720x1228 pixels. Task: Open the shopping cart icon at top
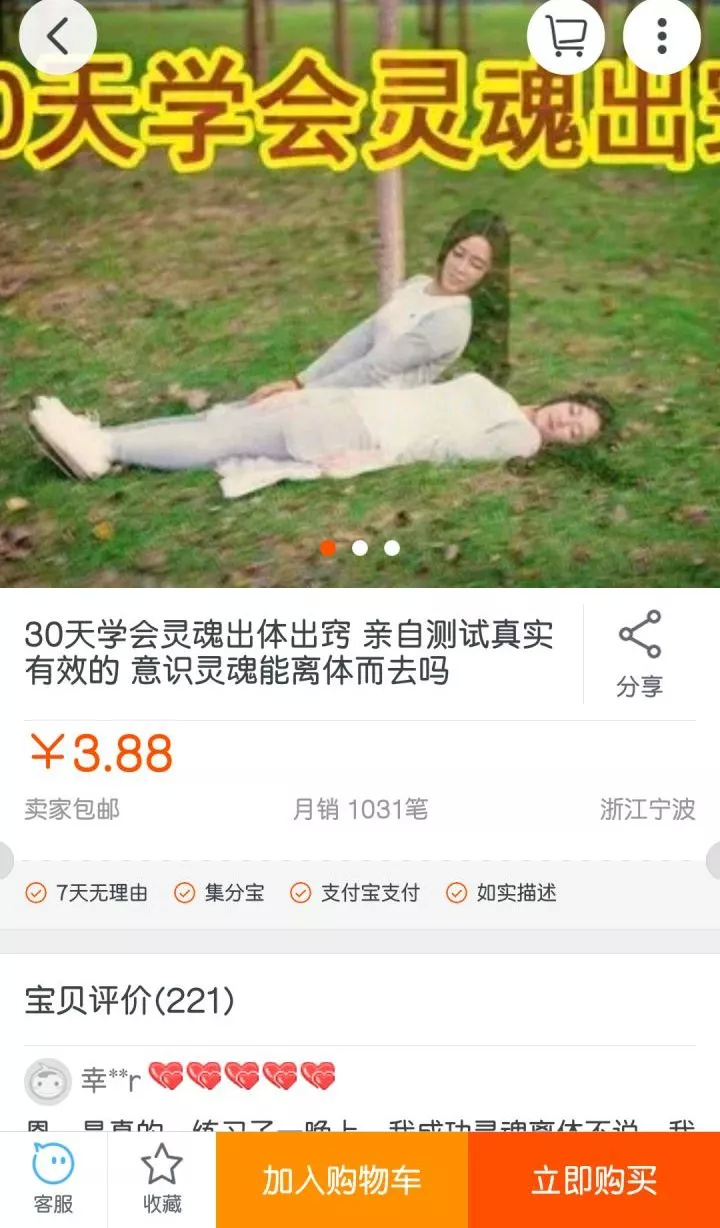click(566, 37)
